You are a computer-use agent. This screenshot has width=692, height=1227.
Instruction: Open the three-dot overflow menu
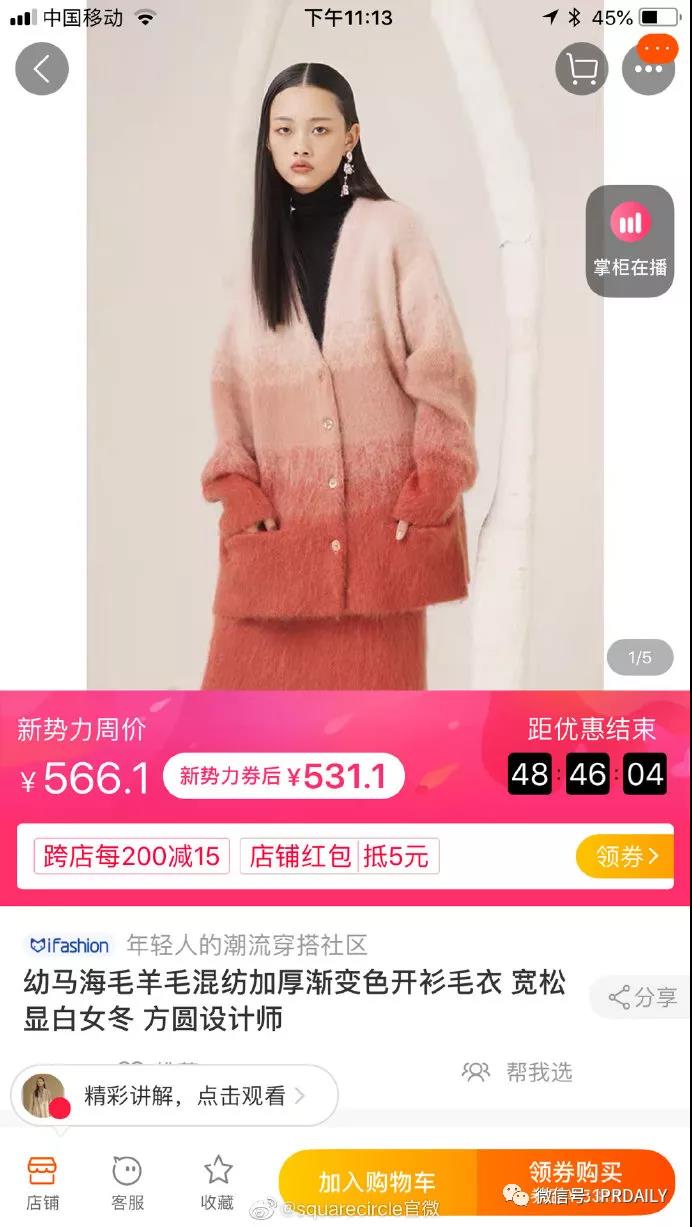coord(648,69)
